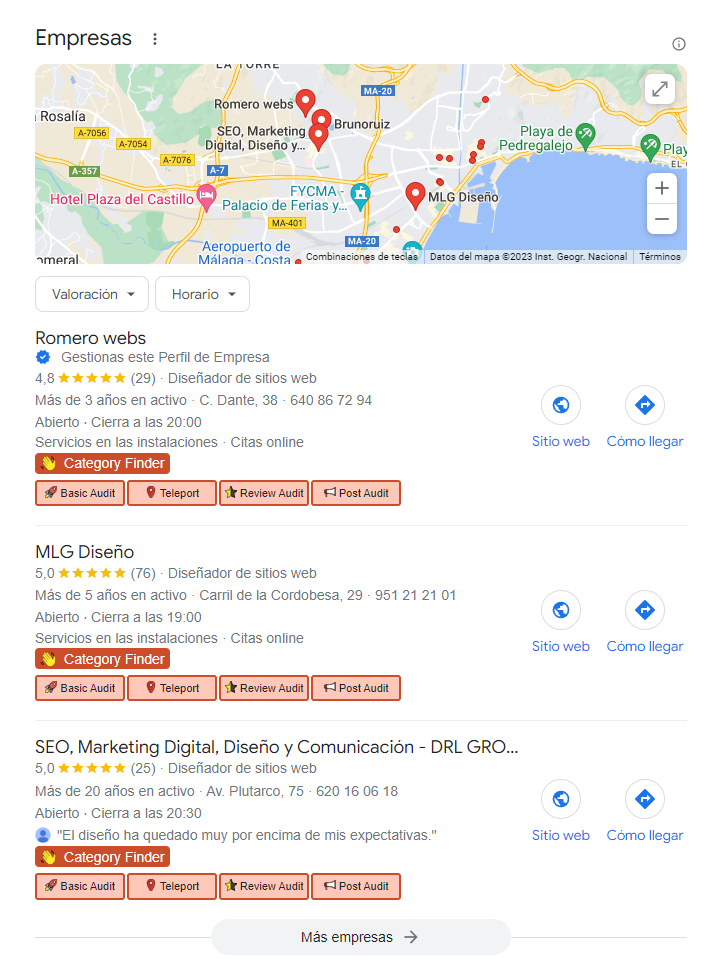This screenshot has width=719, height=976.
Task: Run Basic Audit for Romero webs
Action: [80, 493]
